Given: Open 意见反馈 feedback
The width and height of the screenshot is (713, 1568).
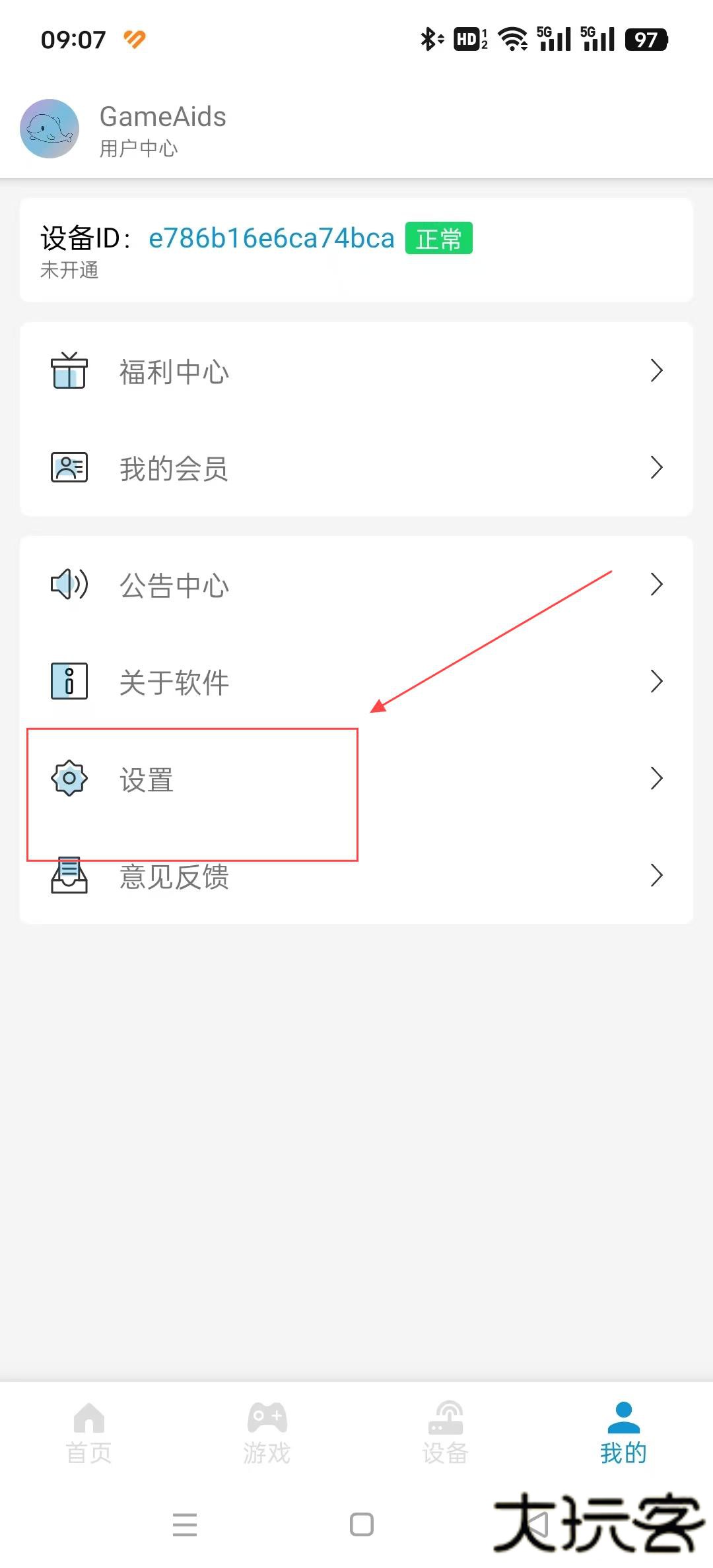Looking at the screenshot, I should pos(356,876).
